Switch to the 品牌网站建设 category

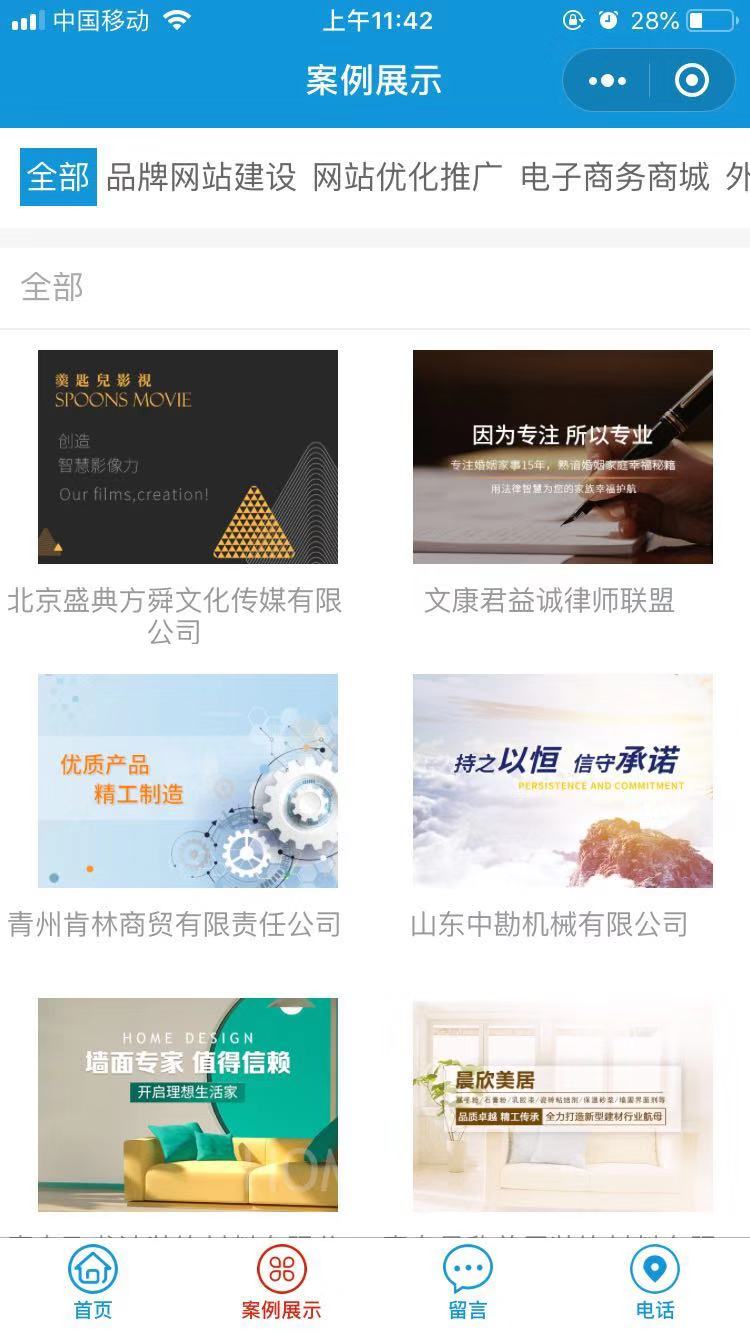pos(201,177)
